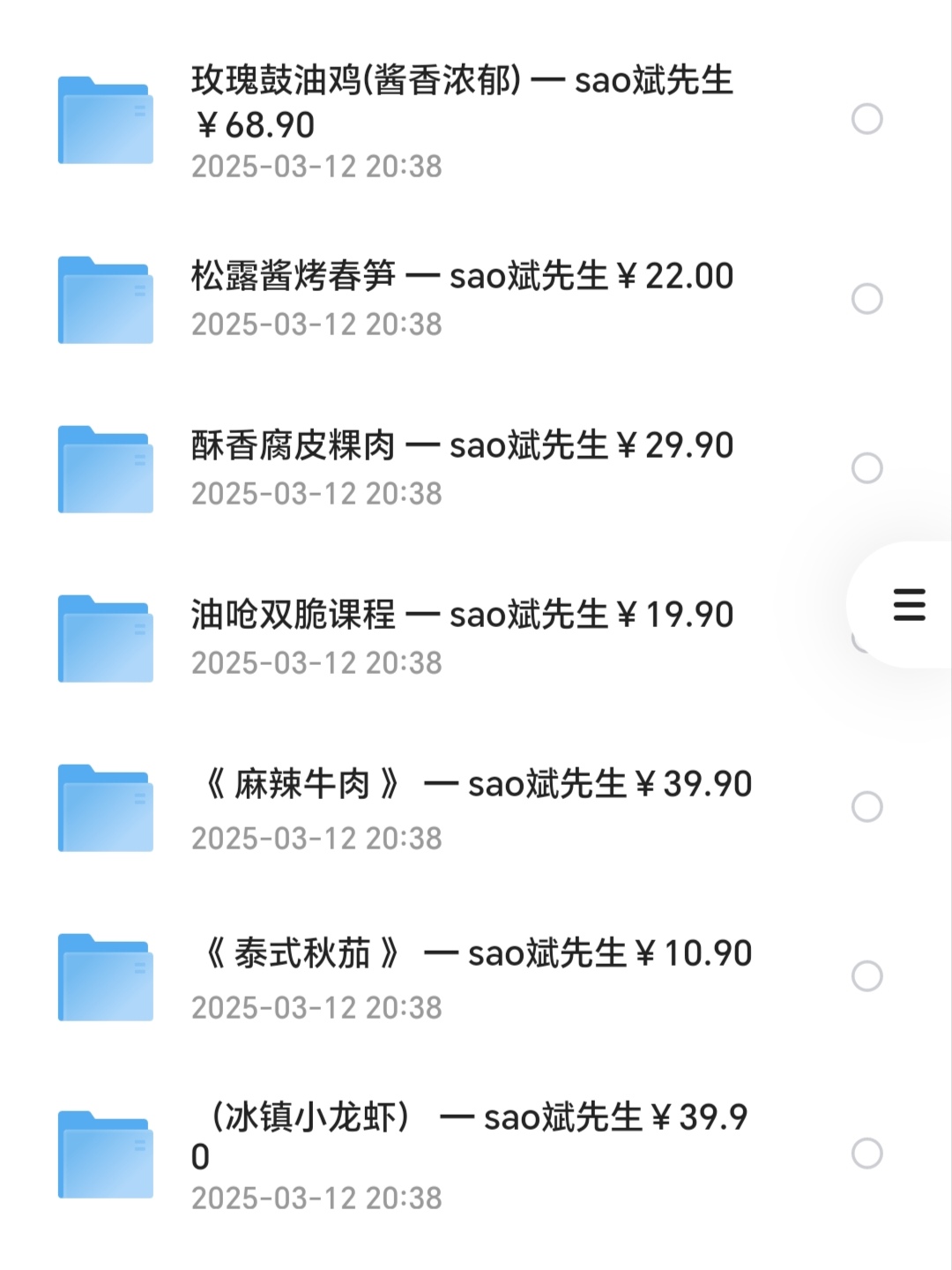Check the circle next to 泰式秋茄
The image size is (952, 1270).
tap(867, 976)
